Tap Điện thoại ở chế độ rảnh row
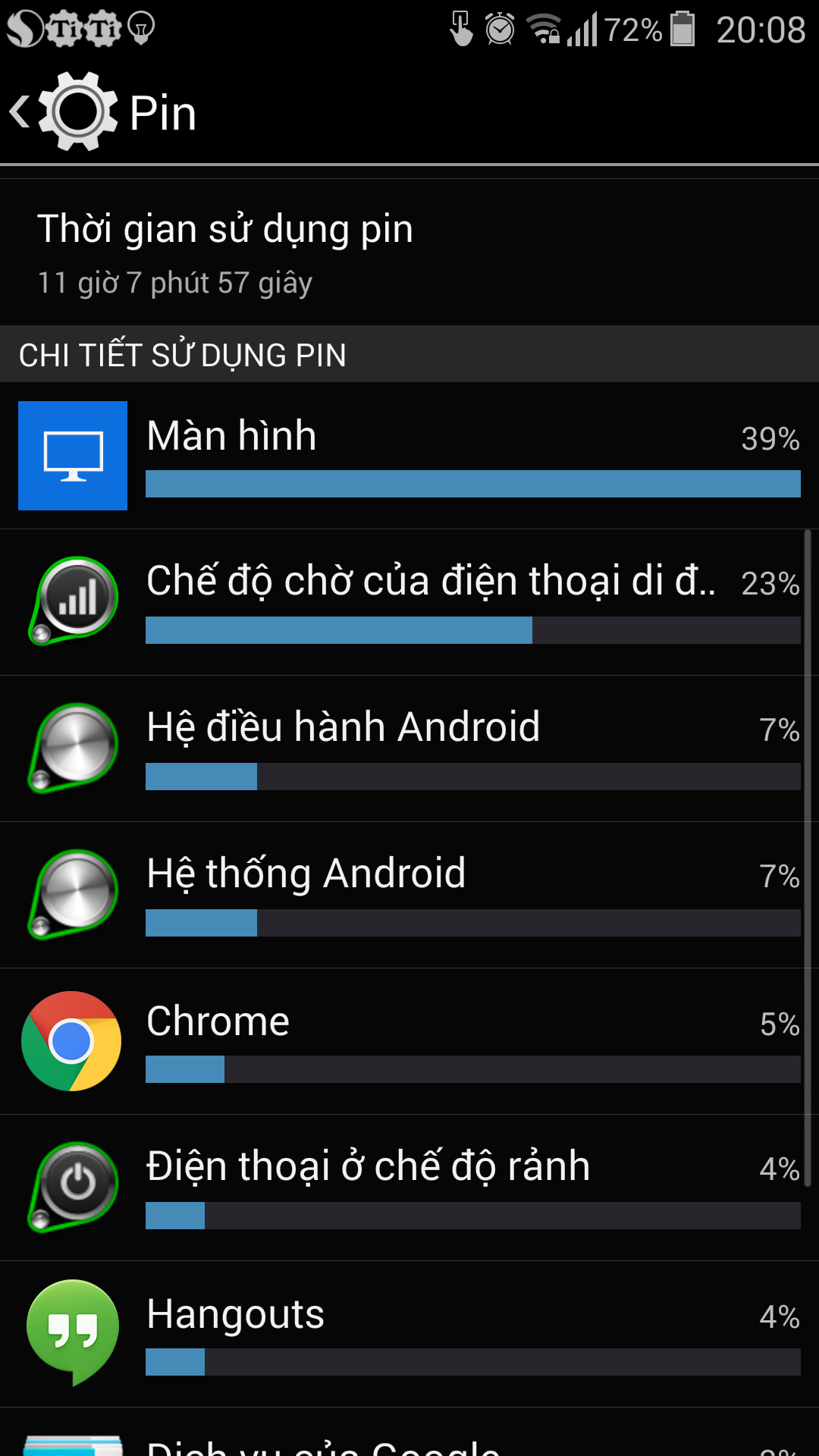The height and width of the screenshot is (1456, 819). click(x=409, y=1188)
